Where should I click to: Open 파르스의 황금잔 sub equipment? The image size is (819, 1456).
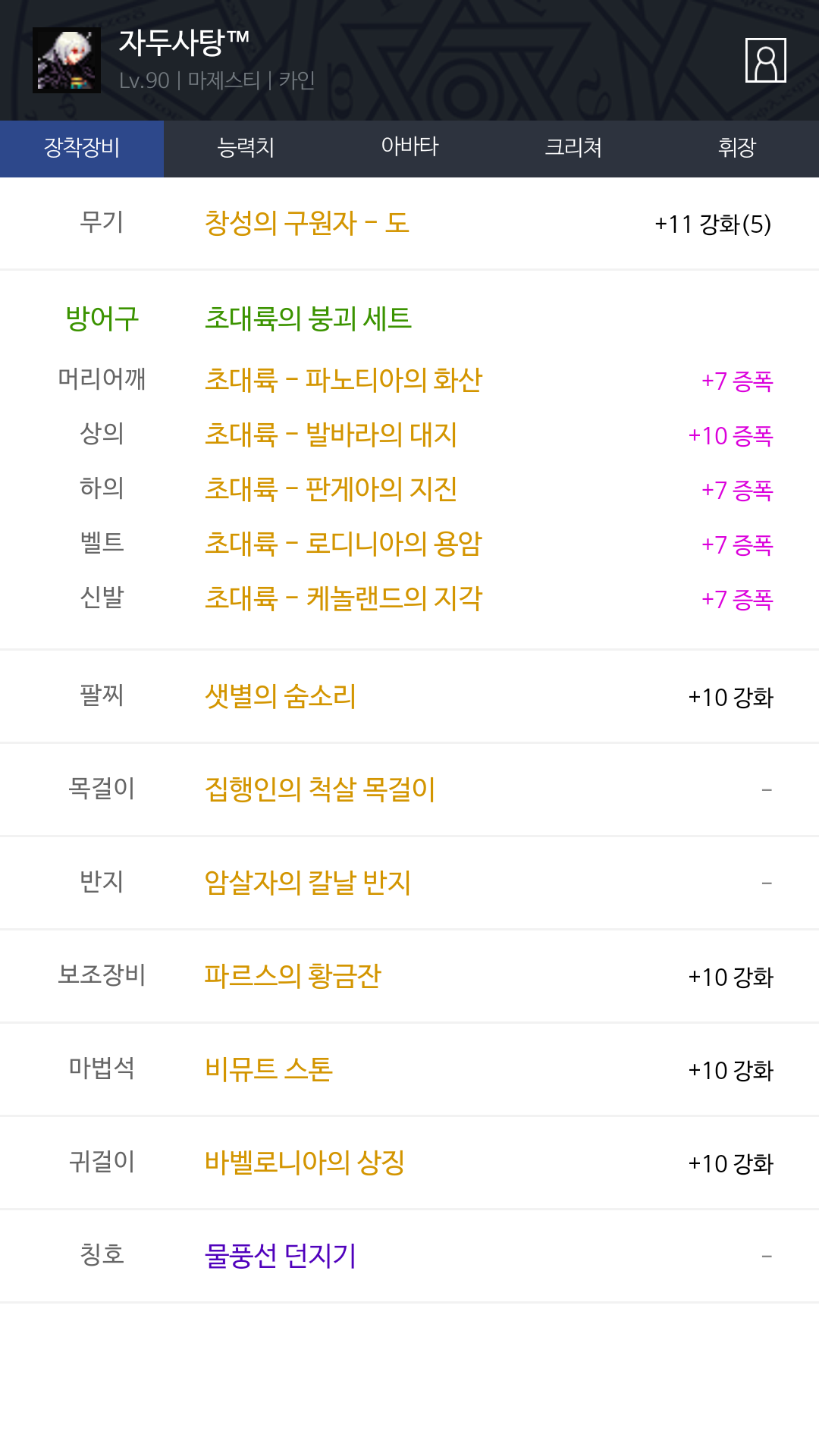pyautogui.click(x=293, y=976)
